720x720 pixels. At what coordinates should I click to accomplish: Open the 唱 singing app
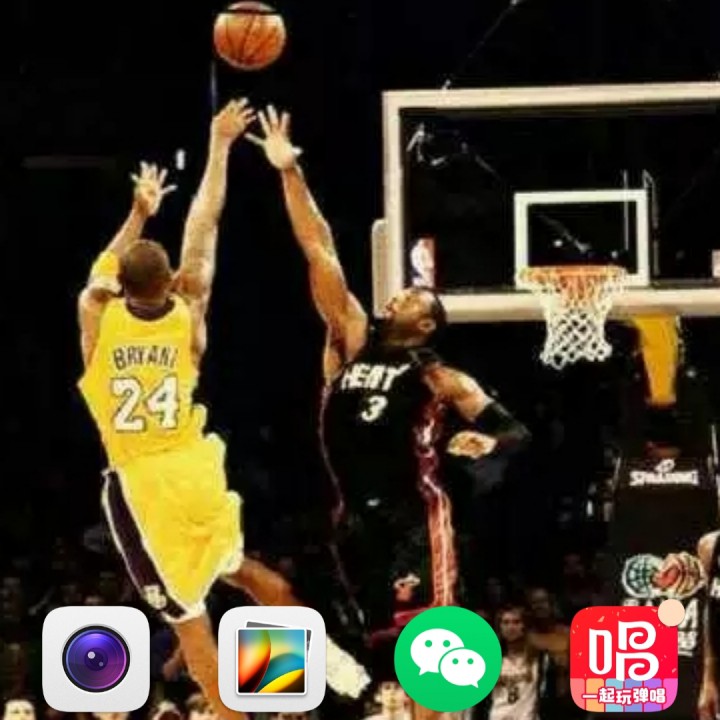coord(624,659)
